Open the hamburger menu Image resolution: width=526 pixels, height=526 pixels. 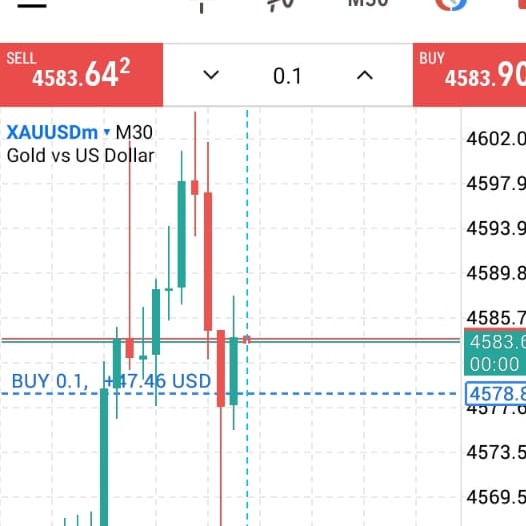click(32, 5)
